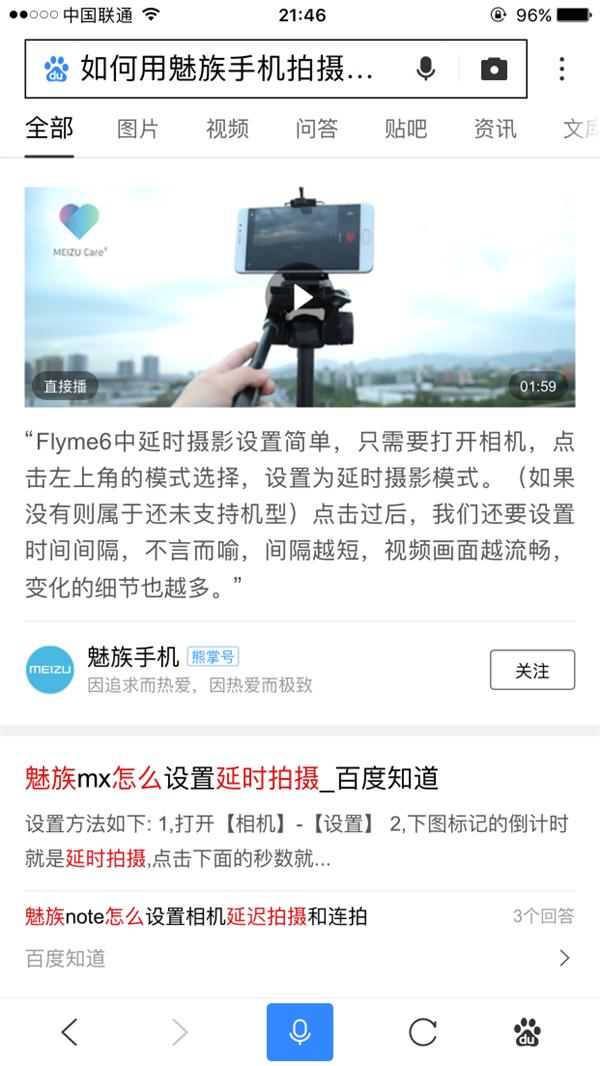Open camera image search

tap(494, 69)
